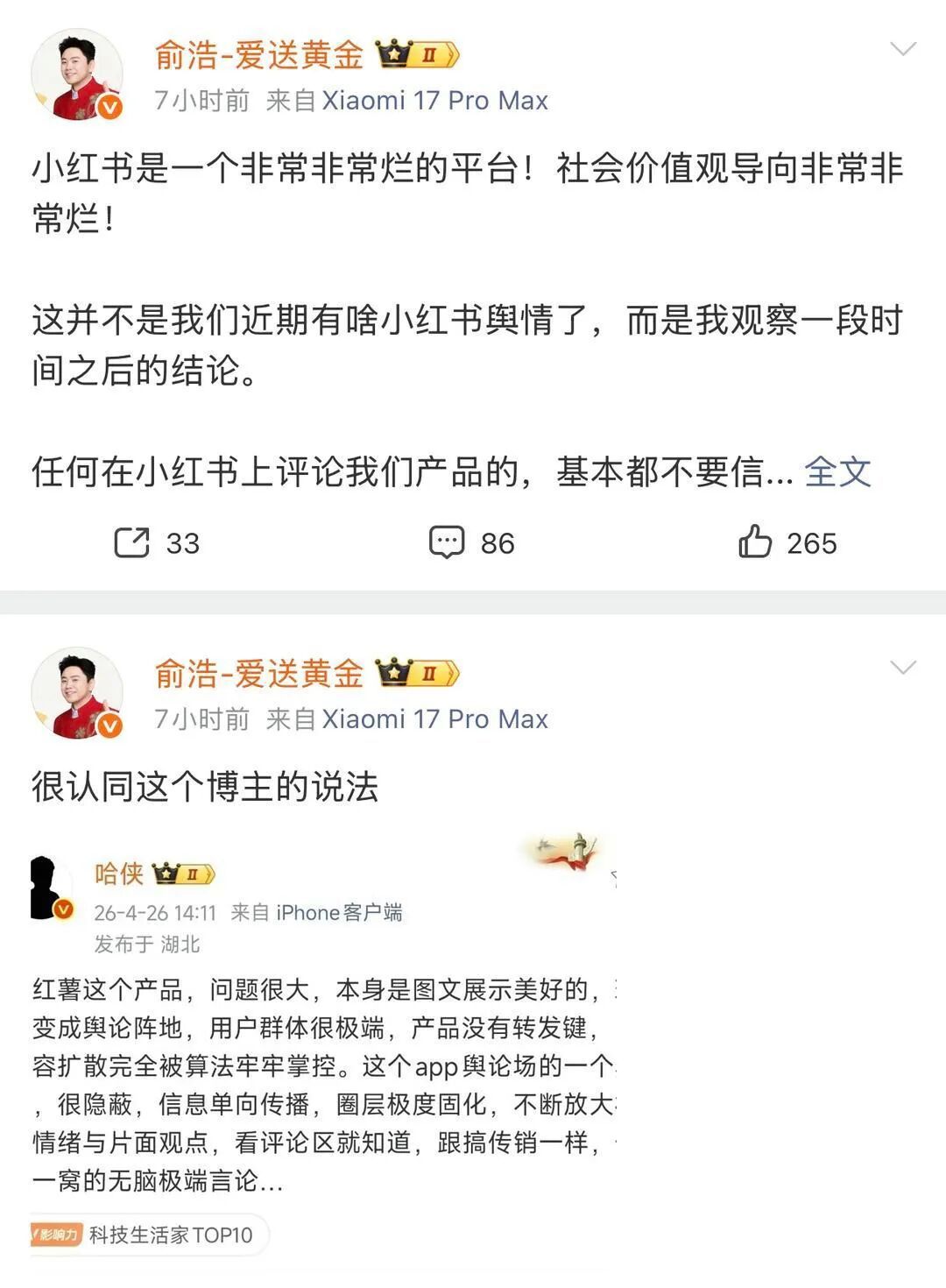Tap the Xiaomi 17 Pro Max source link on the 小红书 post

tap(434, 101)
